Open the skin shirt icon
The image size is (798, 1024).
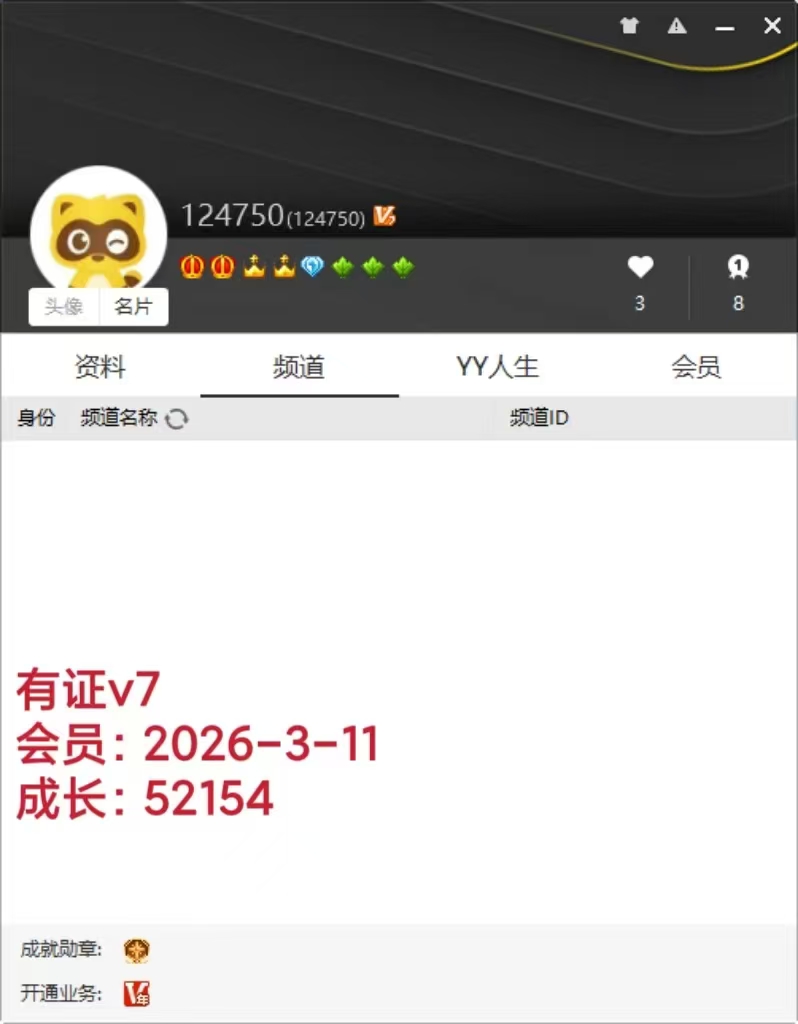click(629, 27)
